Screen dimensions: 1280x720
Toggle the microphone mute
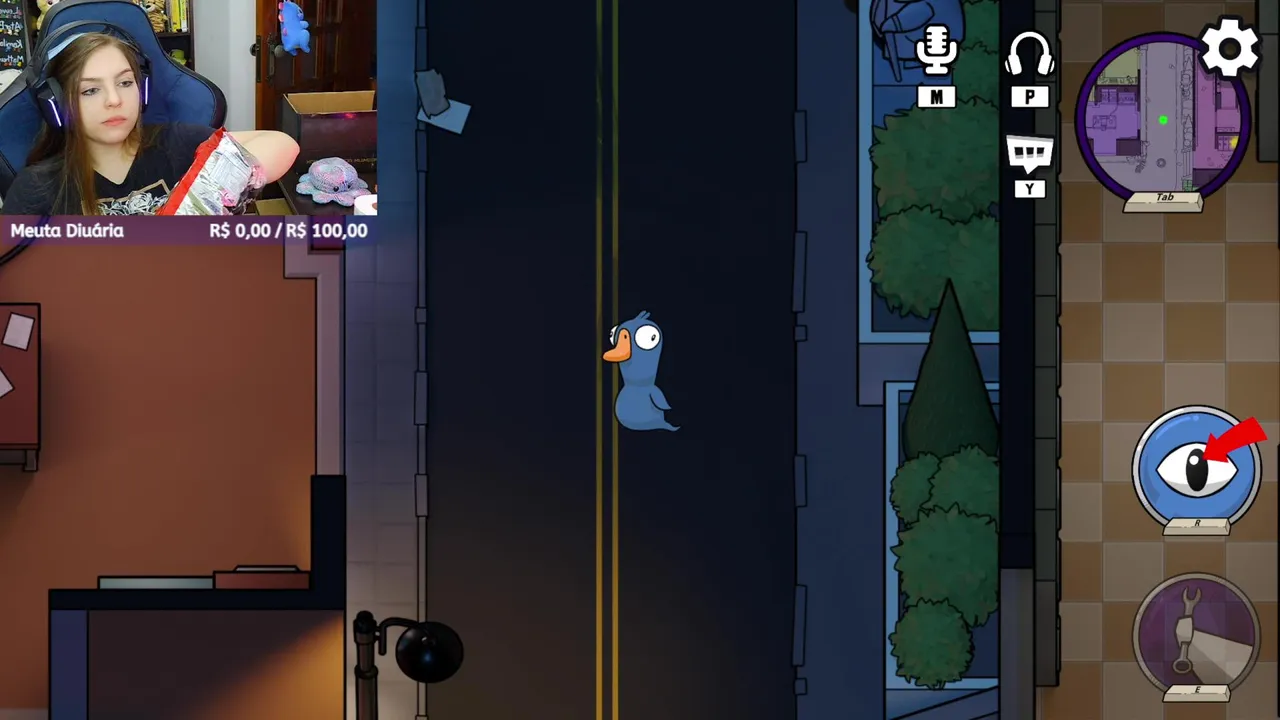[936, 51]
